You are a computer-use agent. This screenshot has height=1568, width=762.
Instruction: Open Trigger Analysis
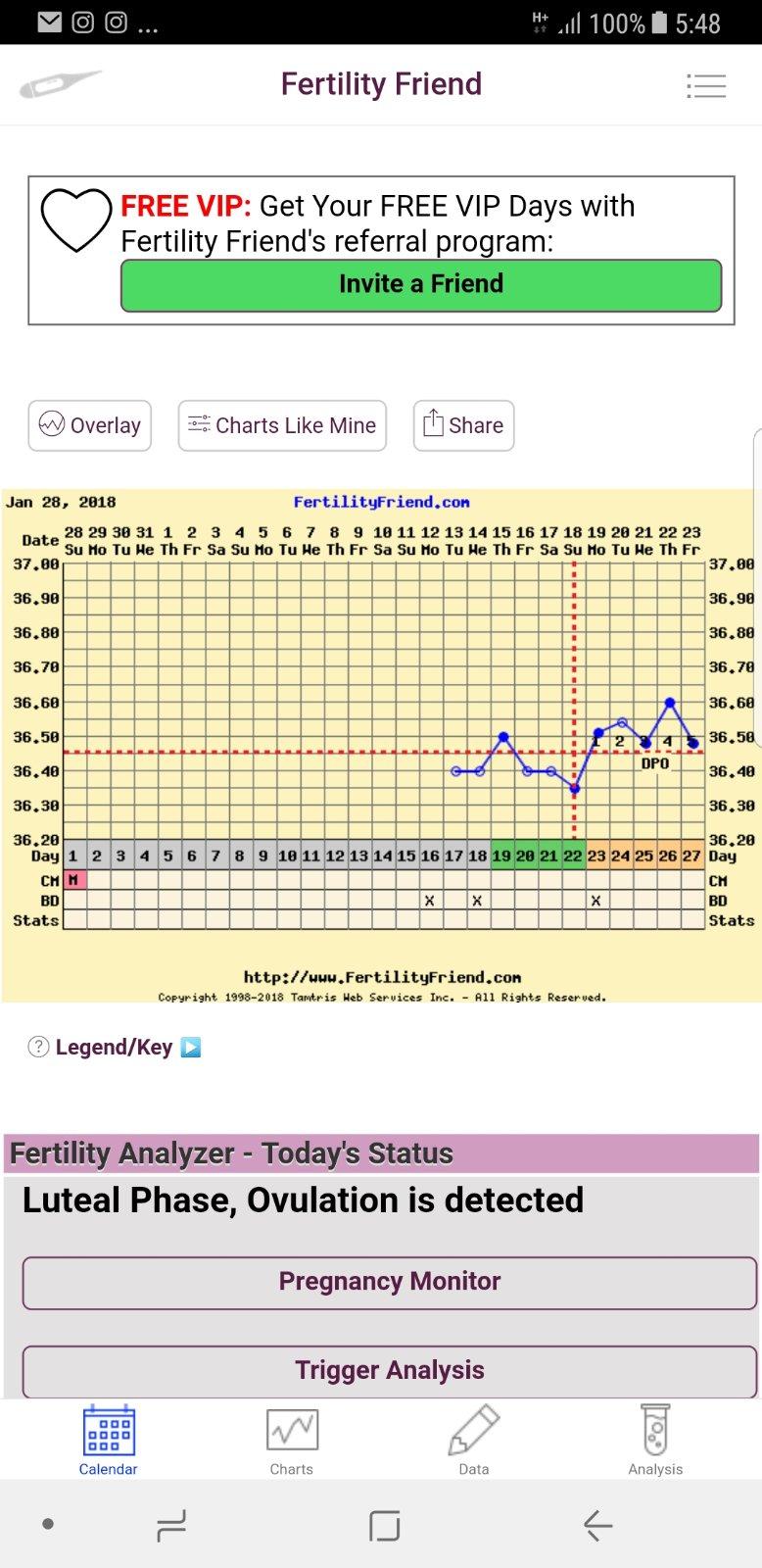click(x=389, y=1370)
